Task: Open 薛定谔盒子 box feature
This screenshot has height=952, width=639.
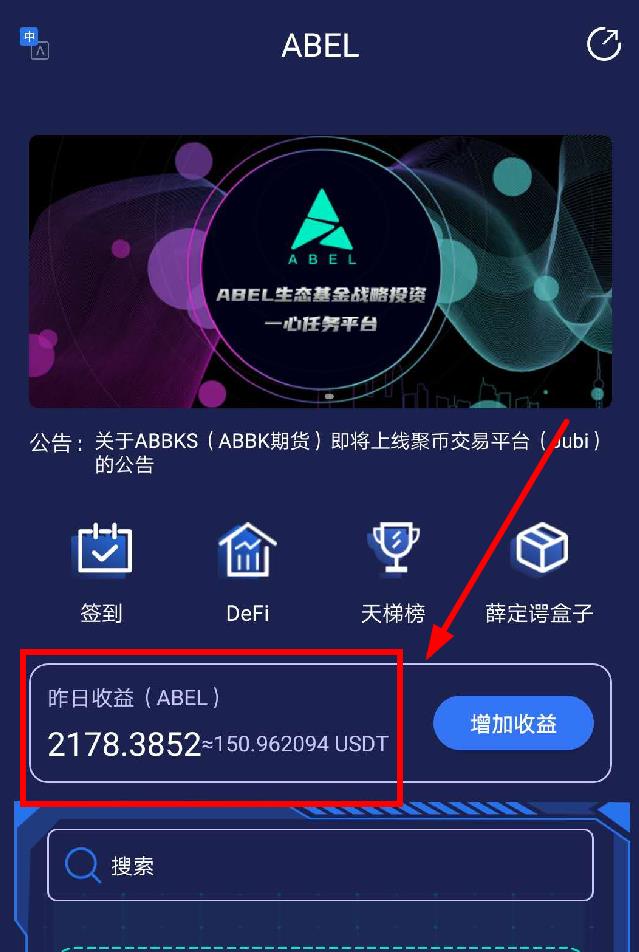Action: [539, 572]
